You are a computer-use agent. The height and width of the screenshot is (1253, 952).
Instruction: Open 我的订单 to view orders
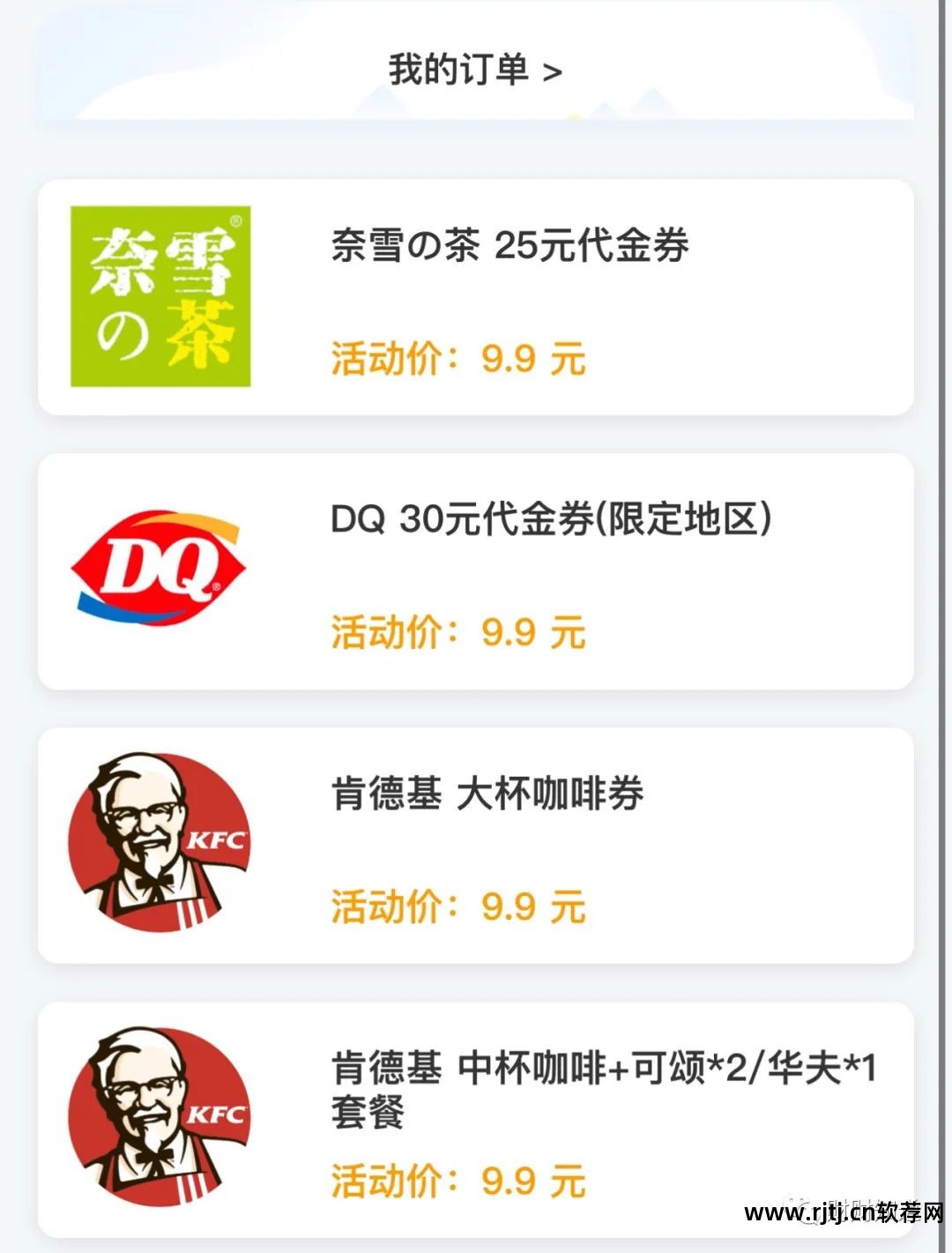coord(458,68)
